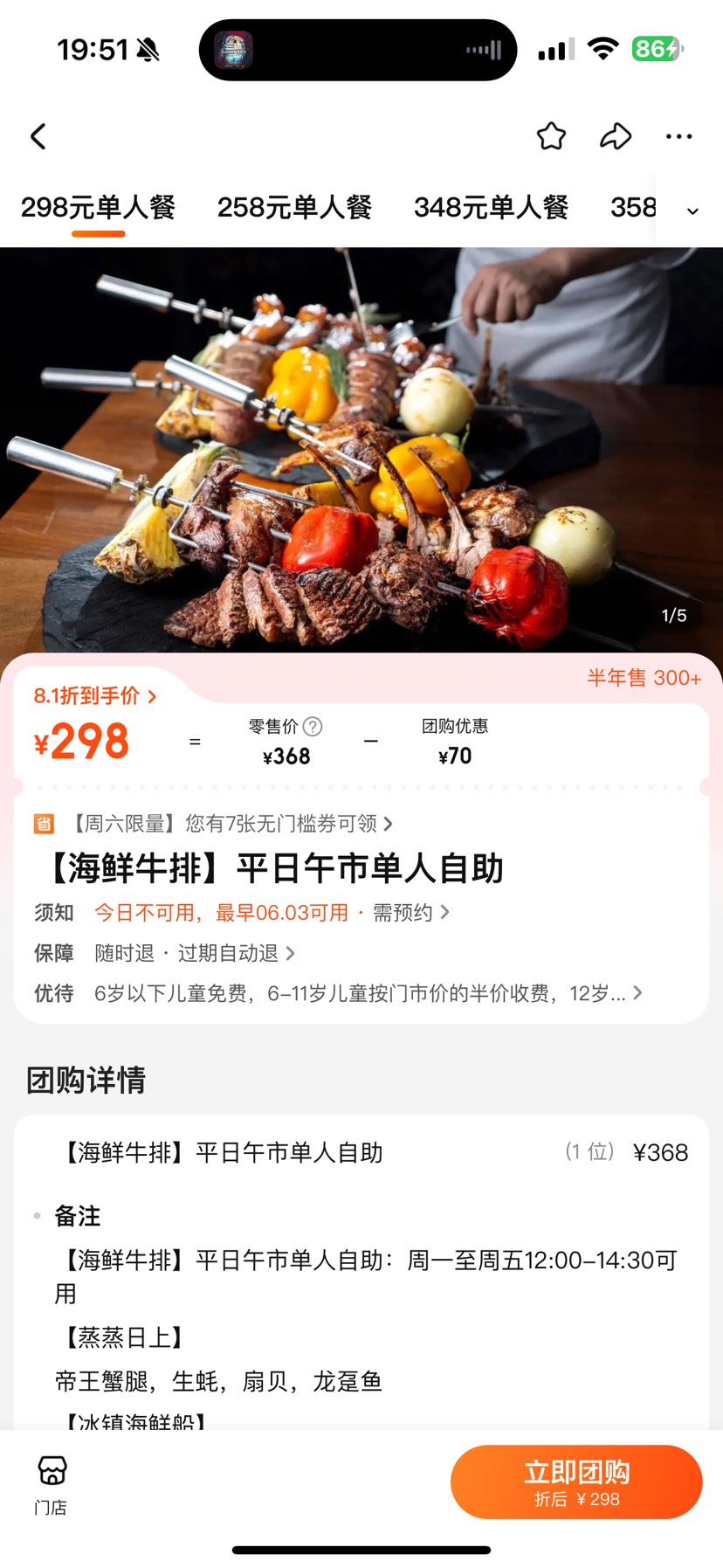View the 8.1折到手价 price breakdown

tap(95, 696)
